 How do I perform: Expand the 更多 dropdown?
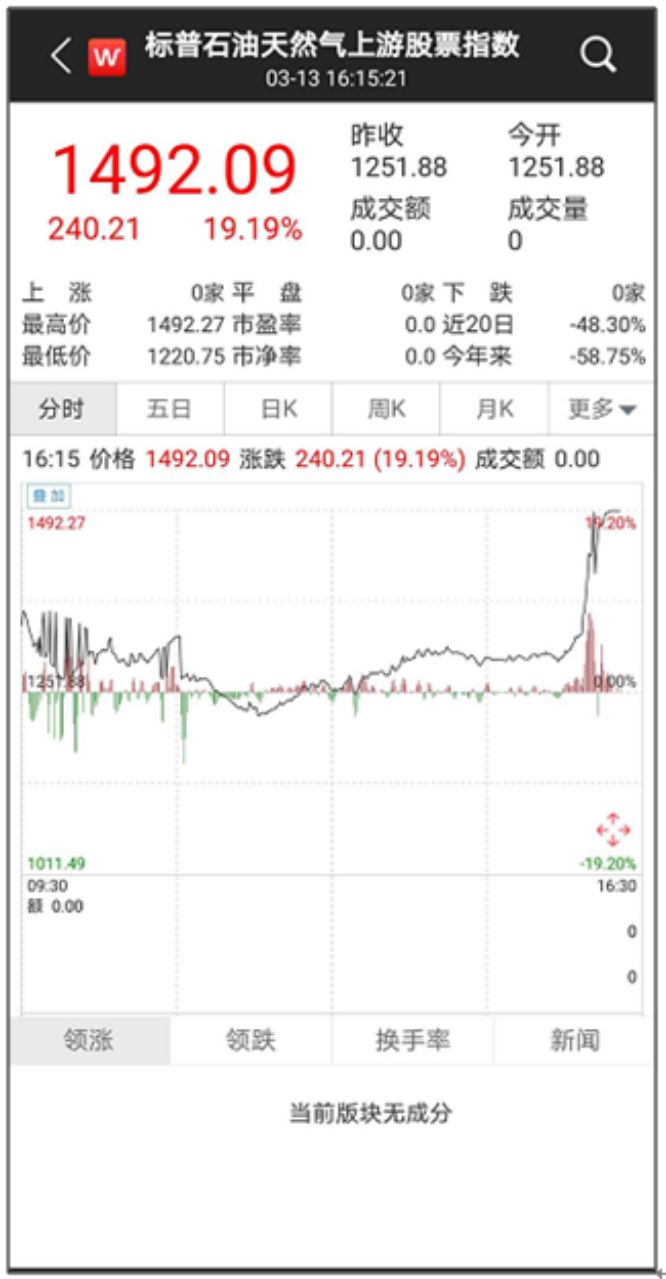602,409
